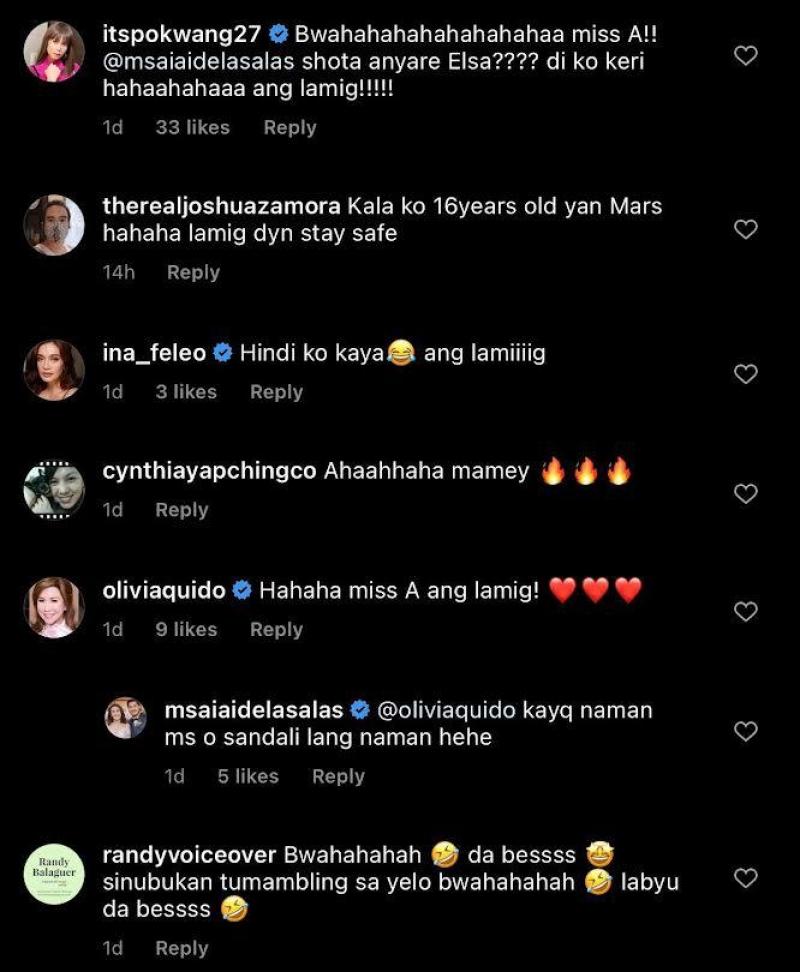Reply to itspokwang27's comment
The width and height of the screenshot is (800, 972).
point(289,127)
